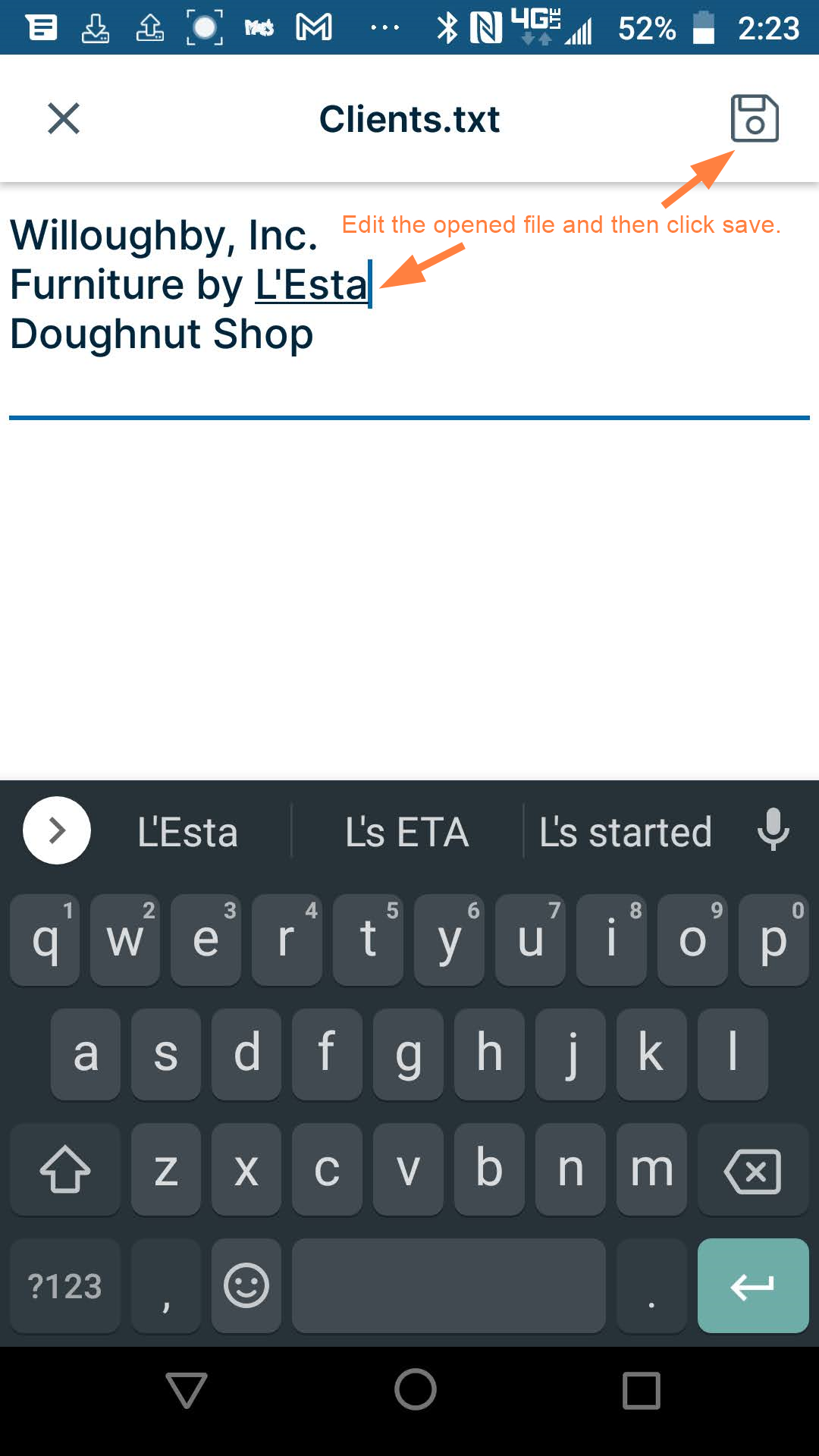
Task: Tap the download notification icon in status bar
Action: pyautogui.click(x=96, y=28)
